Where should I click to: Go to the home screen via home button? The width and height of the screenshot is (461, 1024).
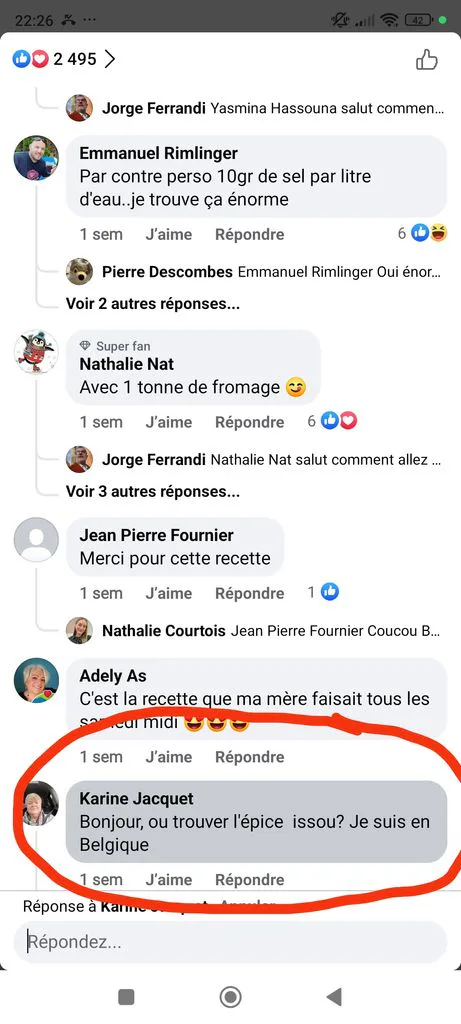(x=230, y=997)
